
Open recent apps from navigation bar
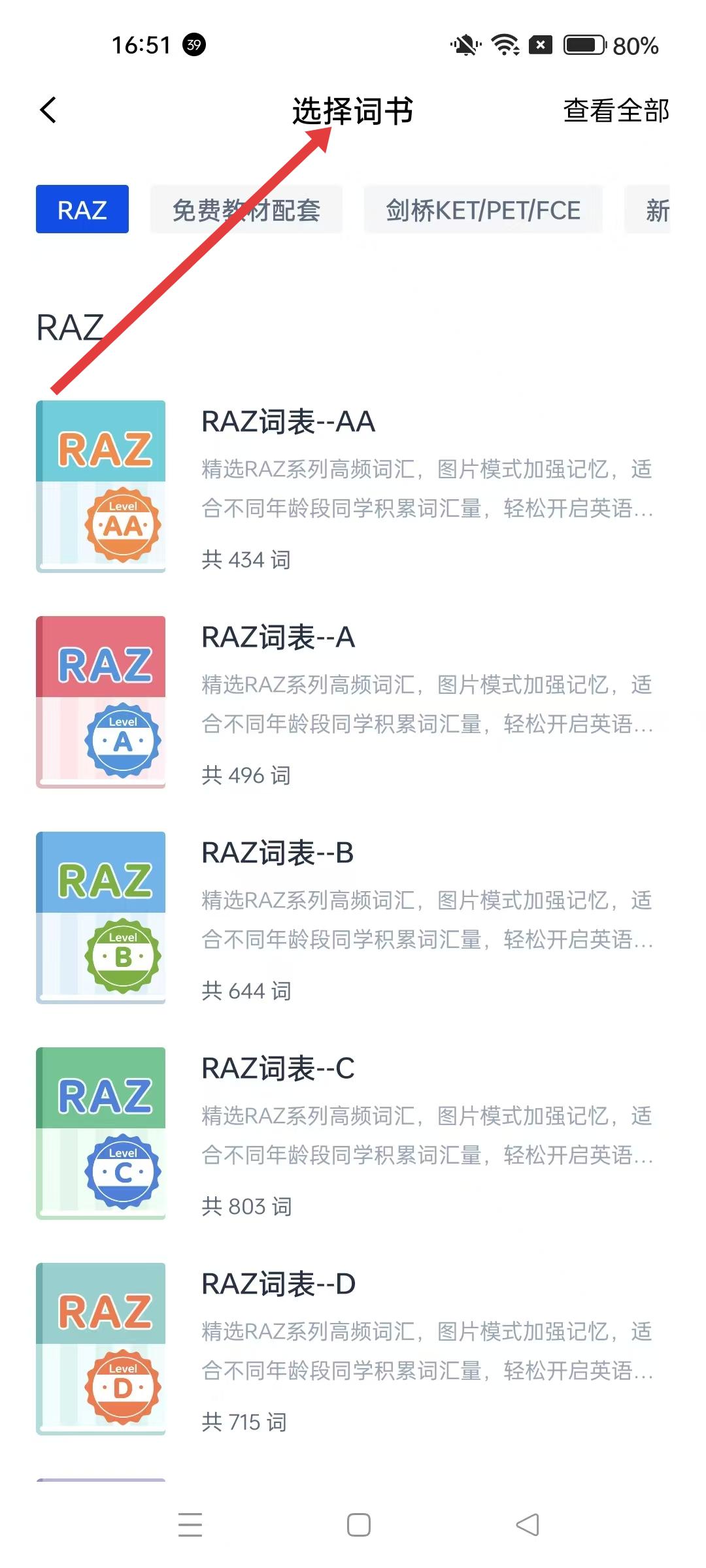190,1525
